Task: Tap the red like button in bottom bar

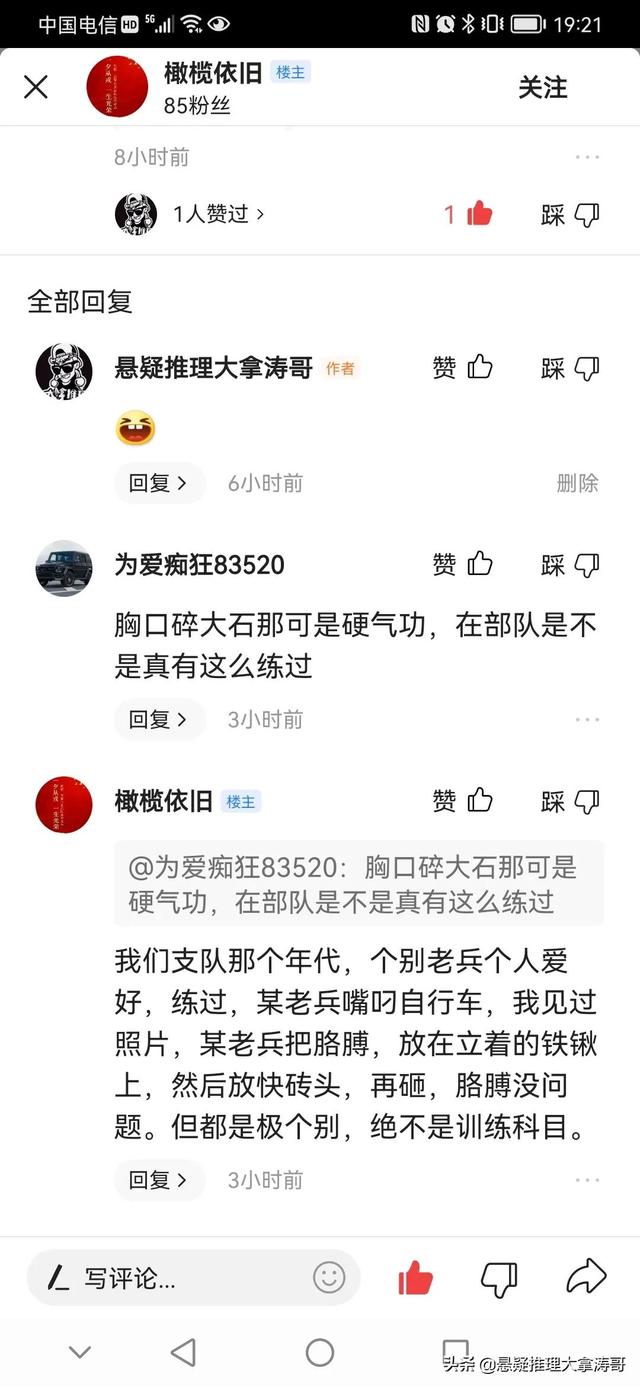Action: (x=415, y=1277)
